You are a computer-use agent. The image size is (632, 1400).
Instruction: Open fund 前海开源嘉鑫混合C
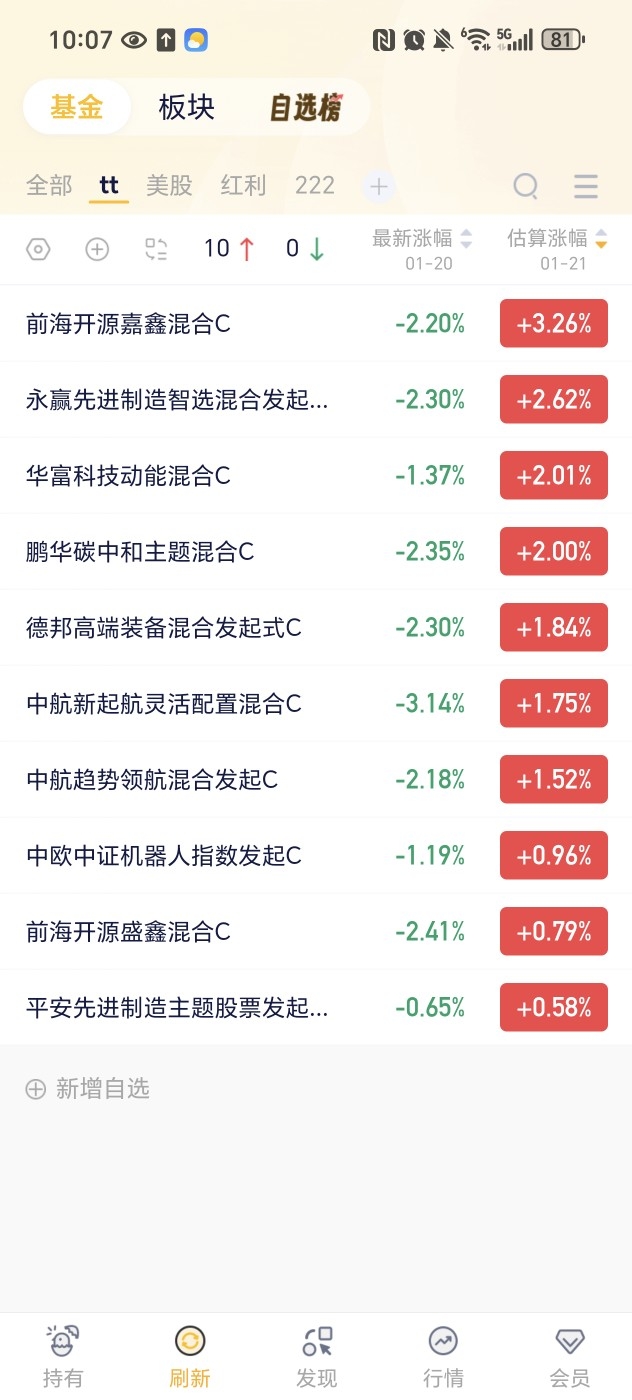[x=316, y=323]
